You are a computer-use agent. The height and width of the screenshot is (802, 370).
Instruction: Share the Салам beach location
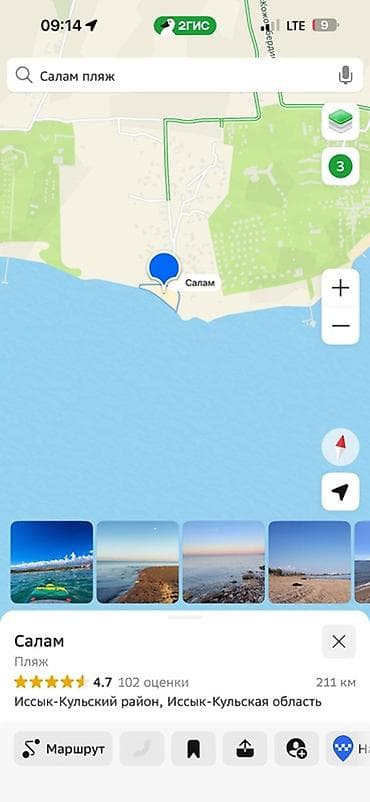coord(245,749)
